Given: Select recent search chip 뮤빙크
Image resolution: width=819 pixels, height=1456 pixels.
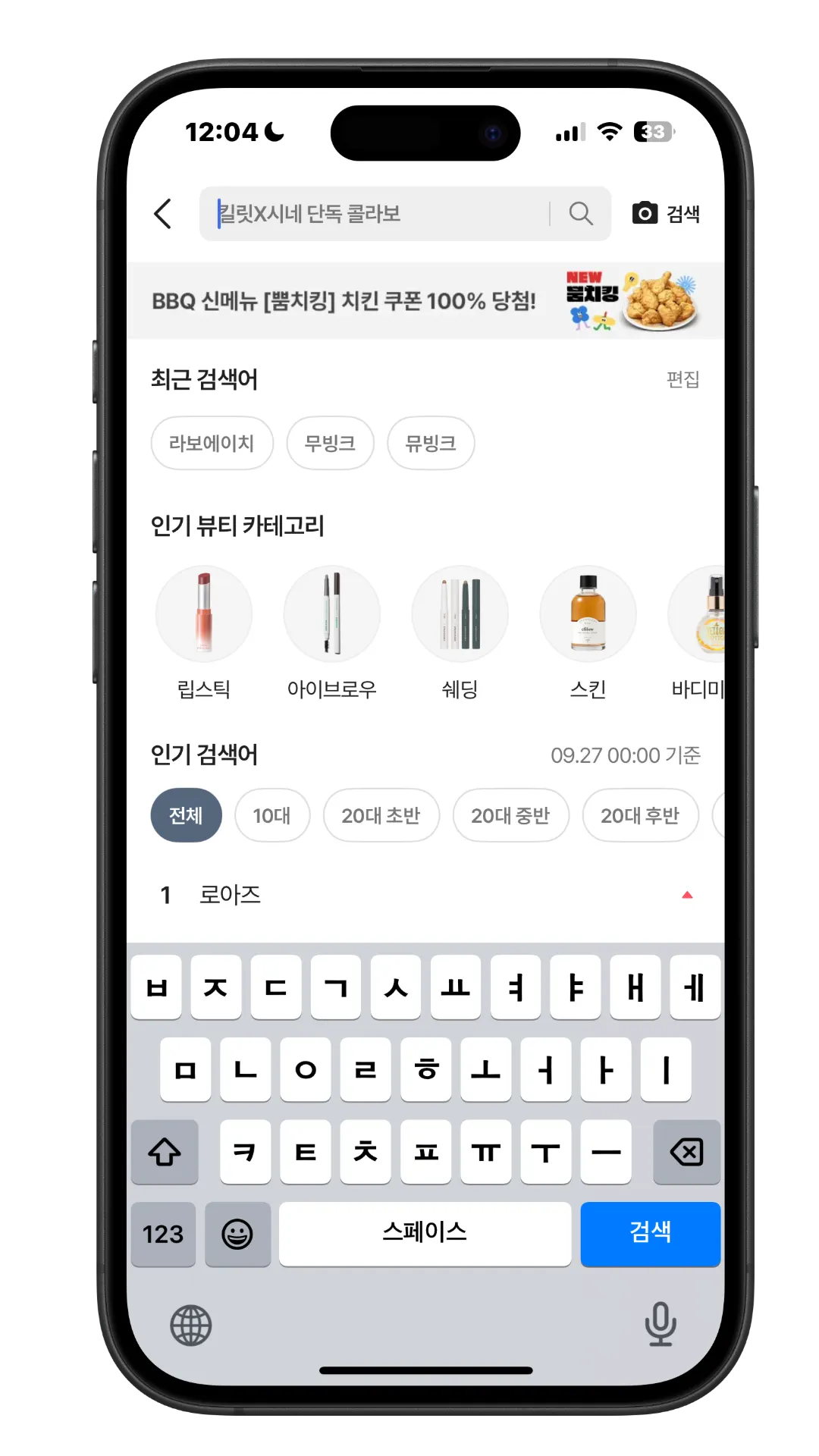Looking at the screenshot, I should coord(431,443).
